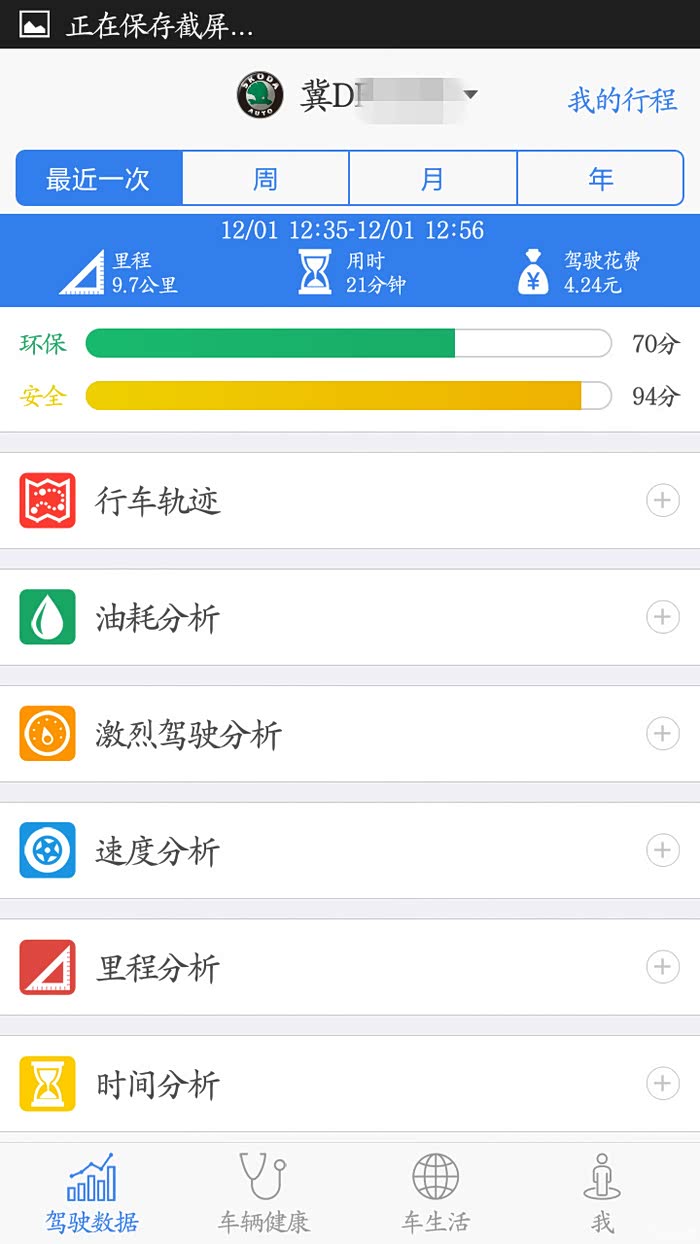Viewport: 700px width, 1244px height.
Task: Switch to the 我 profile tab
Action: click(x=602, y=1193)
